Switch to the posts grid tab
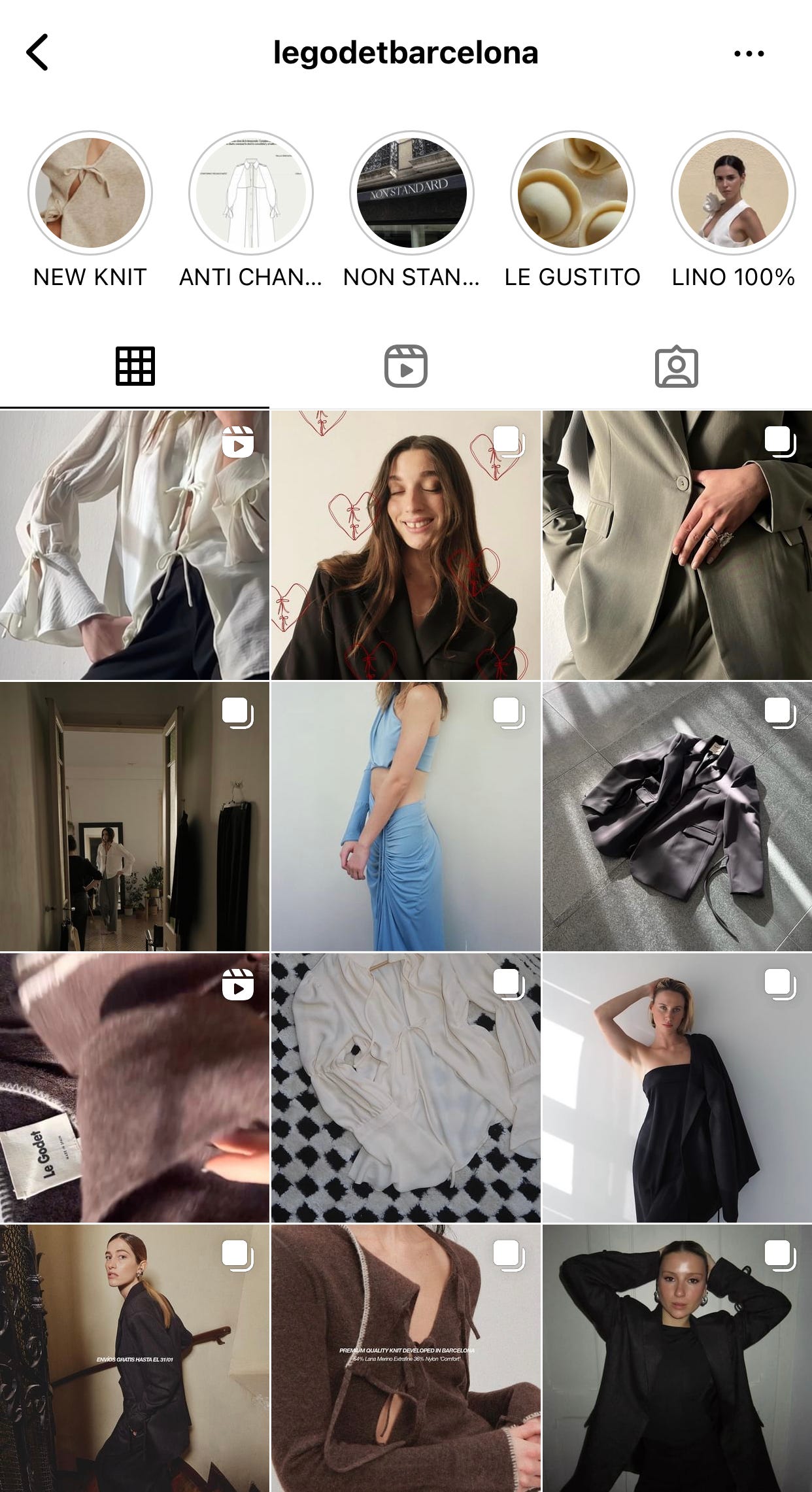Viewport: 812px width, 1492px height. (x=135, y=366)
